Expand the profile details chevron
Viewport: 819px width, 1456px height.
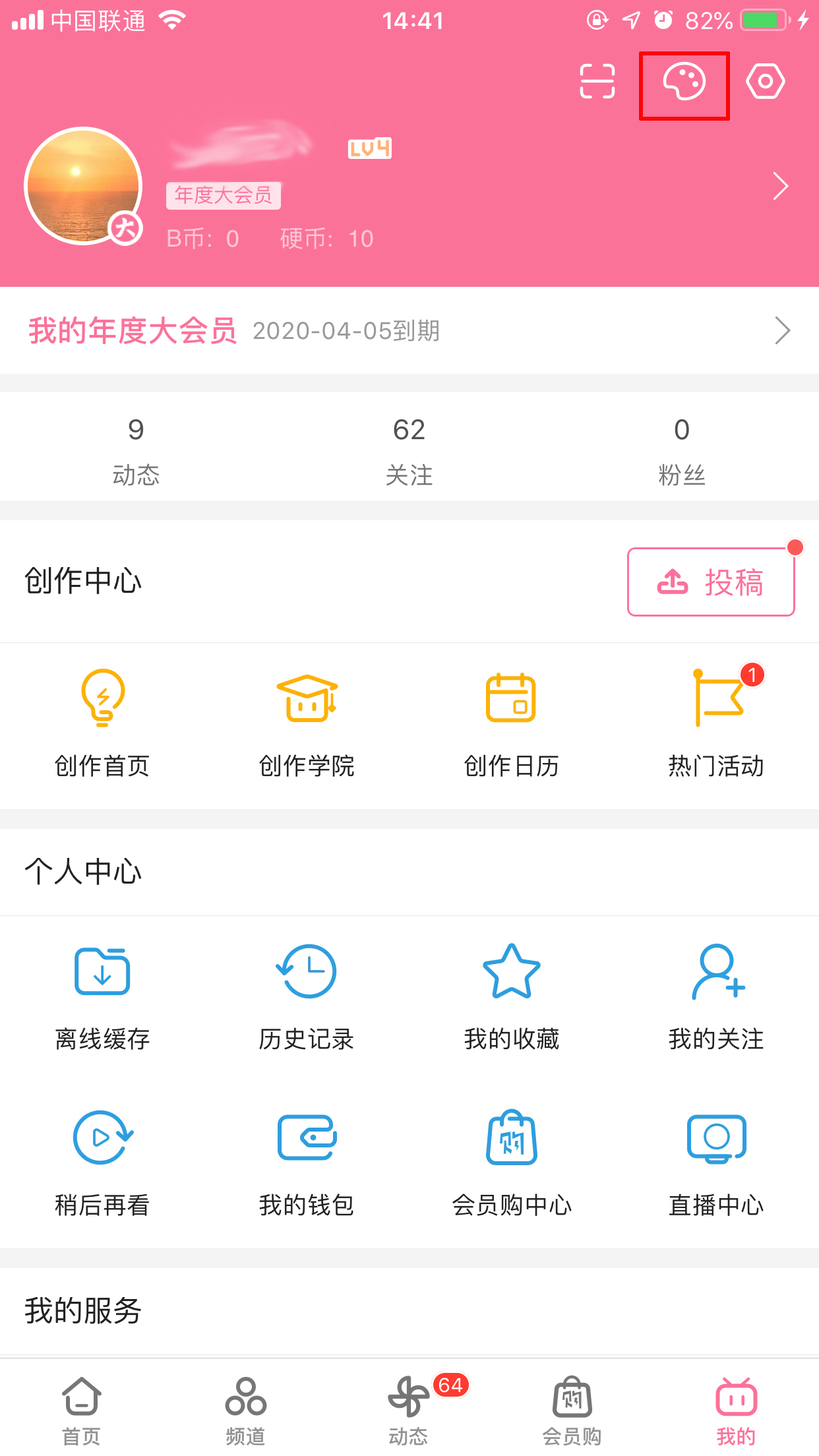point(780,187)
